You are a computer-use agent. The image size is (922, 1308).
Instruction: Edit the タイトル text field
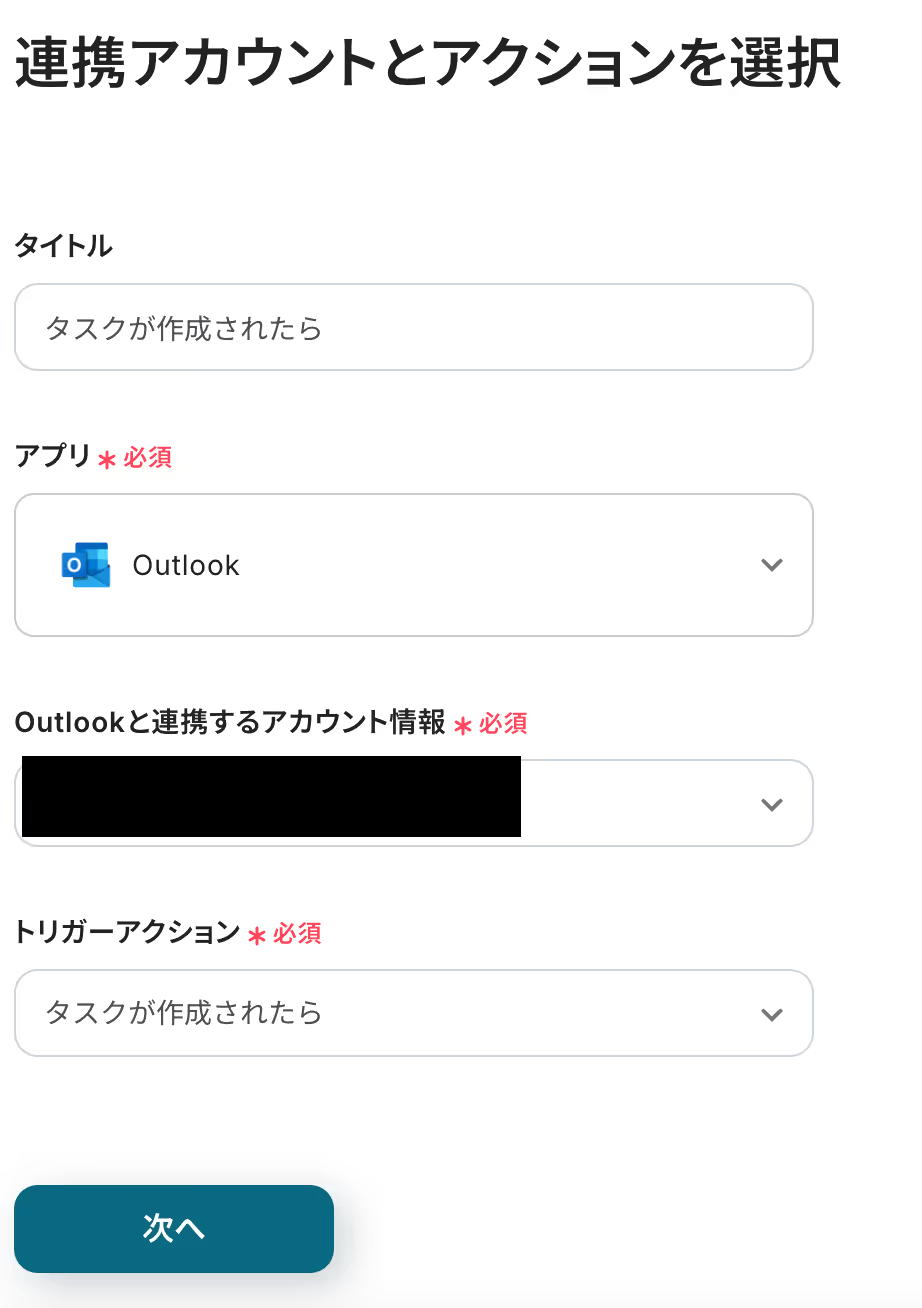pos(412,328)
